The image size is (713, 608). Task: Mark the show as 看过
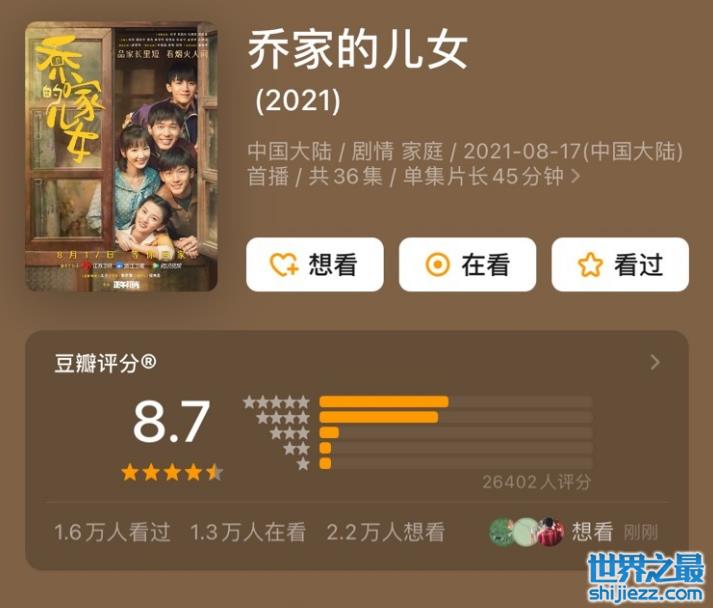(x=620, y=264)
